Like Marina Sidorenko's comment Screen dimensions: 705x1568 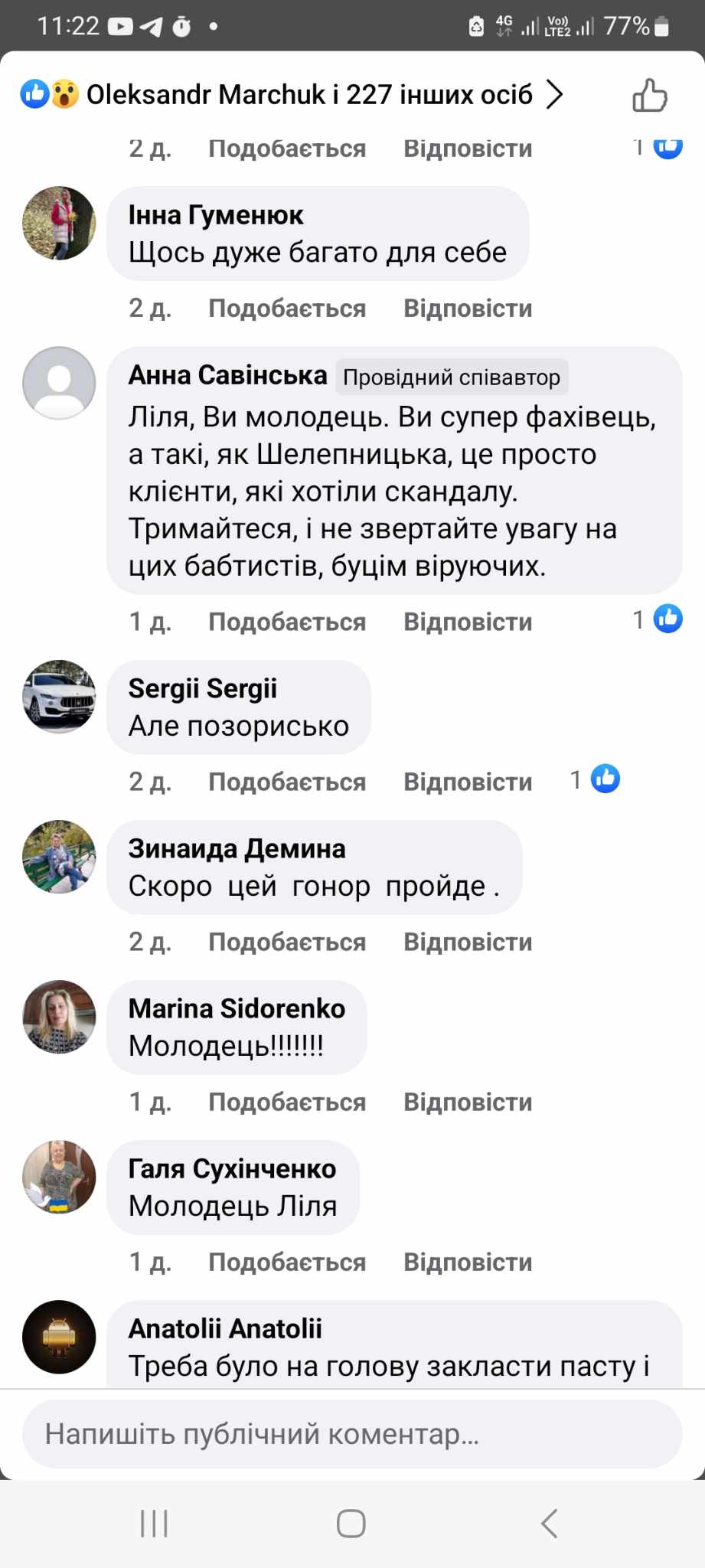pos(286,1102)
